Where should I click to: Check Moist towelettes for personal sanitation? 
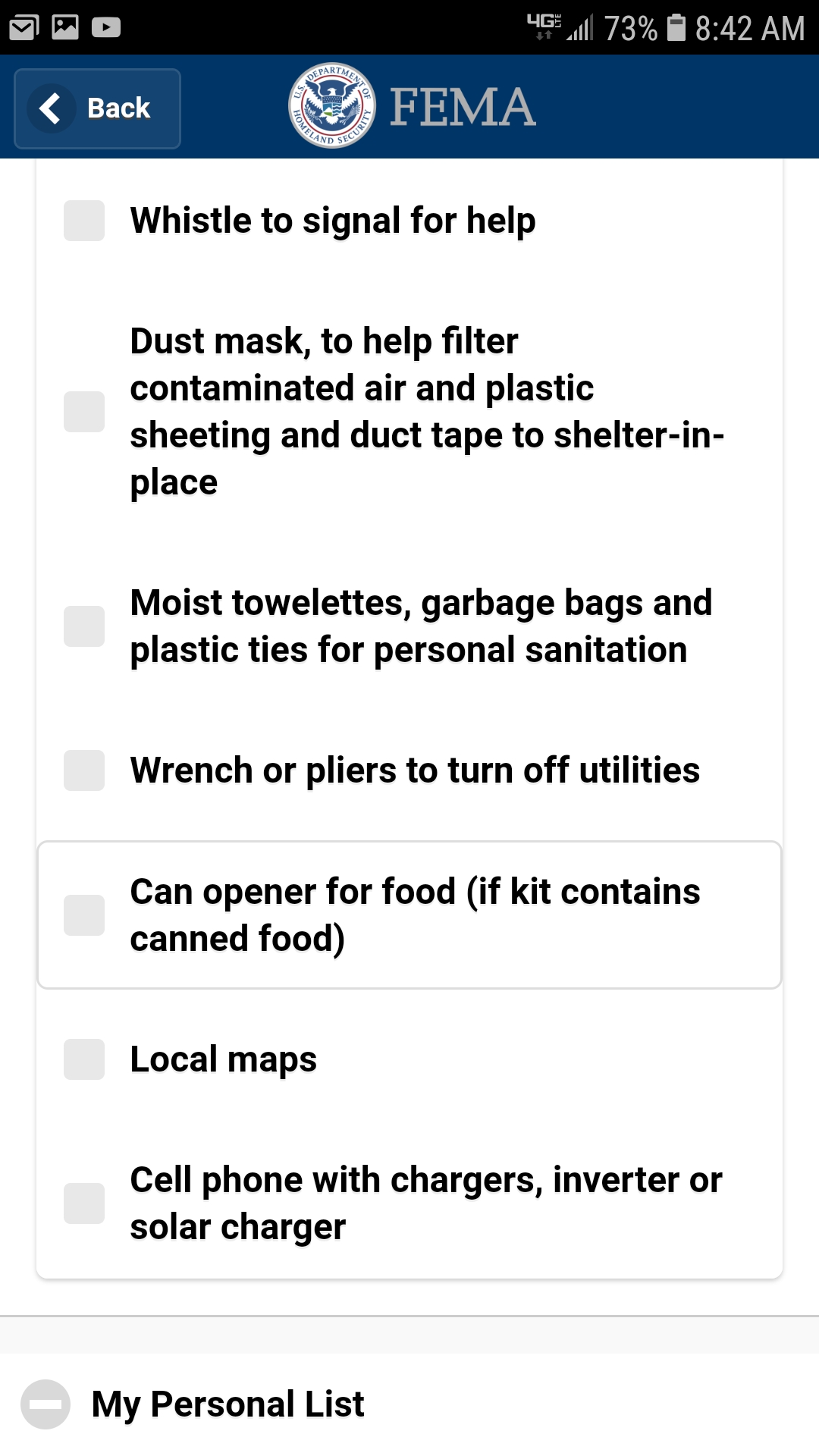[83, 626]
